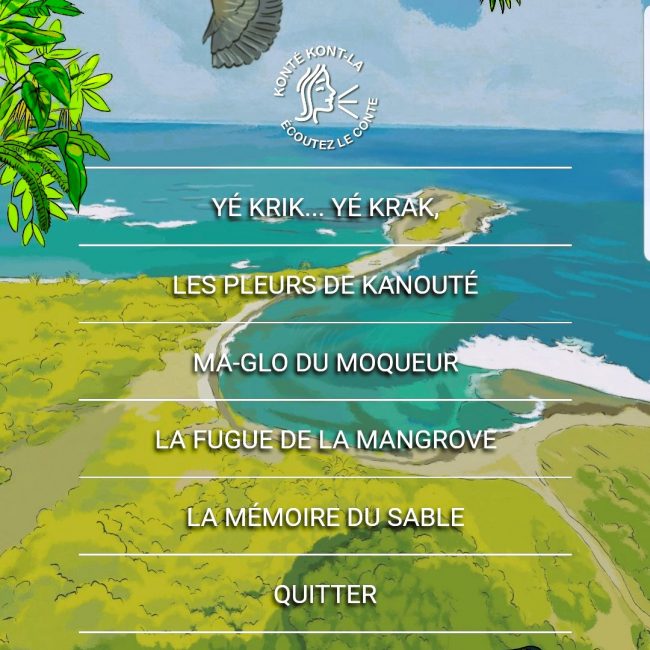Open the story Yé Krik... Yé Krak
The height and width of the screenshot is (650, 650).
[325, 207]
